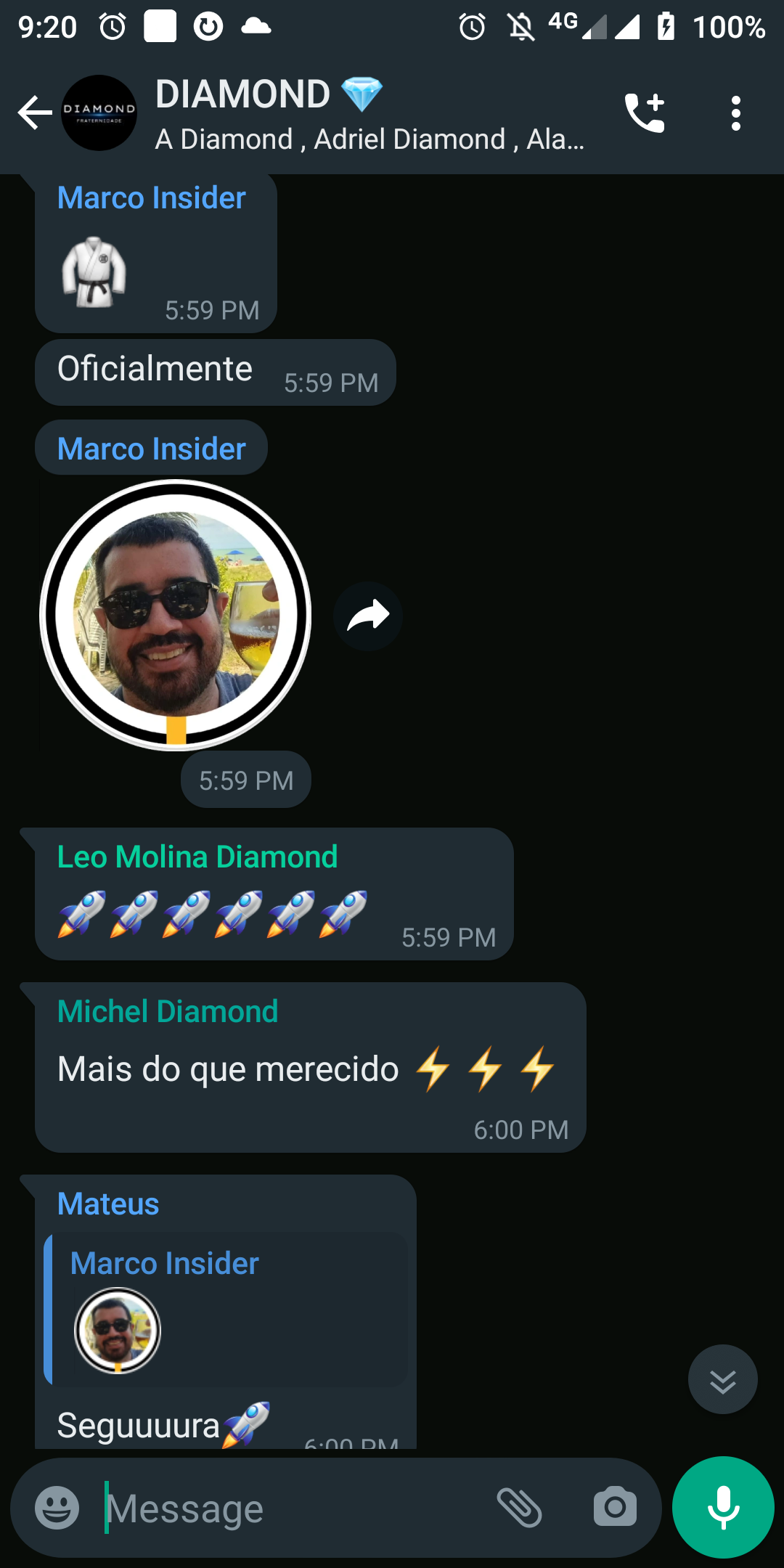Open the emoji picker
Image resolution: width=784 pixels, height=1568 pixels.
click(57, 1508)
